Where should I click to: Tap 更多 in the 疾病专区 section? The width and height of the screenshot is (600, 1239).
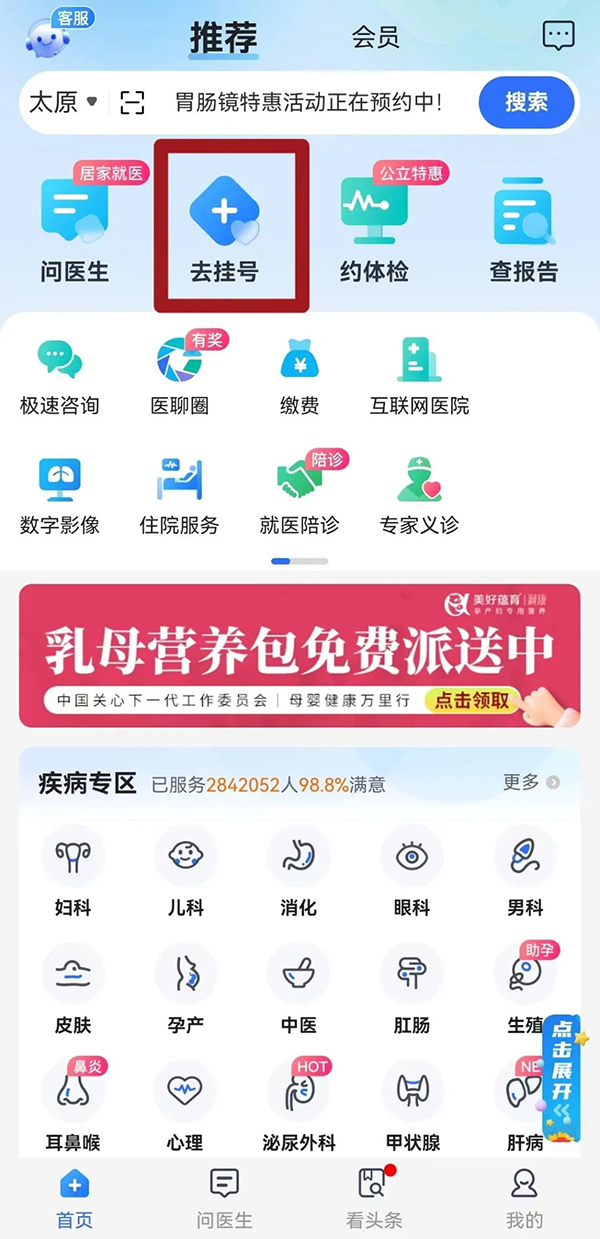(530, 782)
